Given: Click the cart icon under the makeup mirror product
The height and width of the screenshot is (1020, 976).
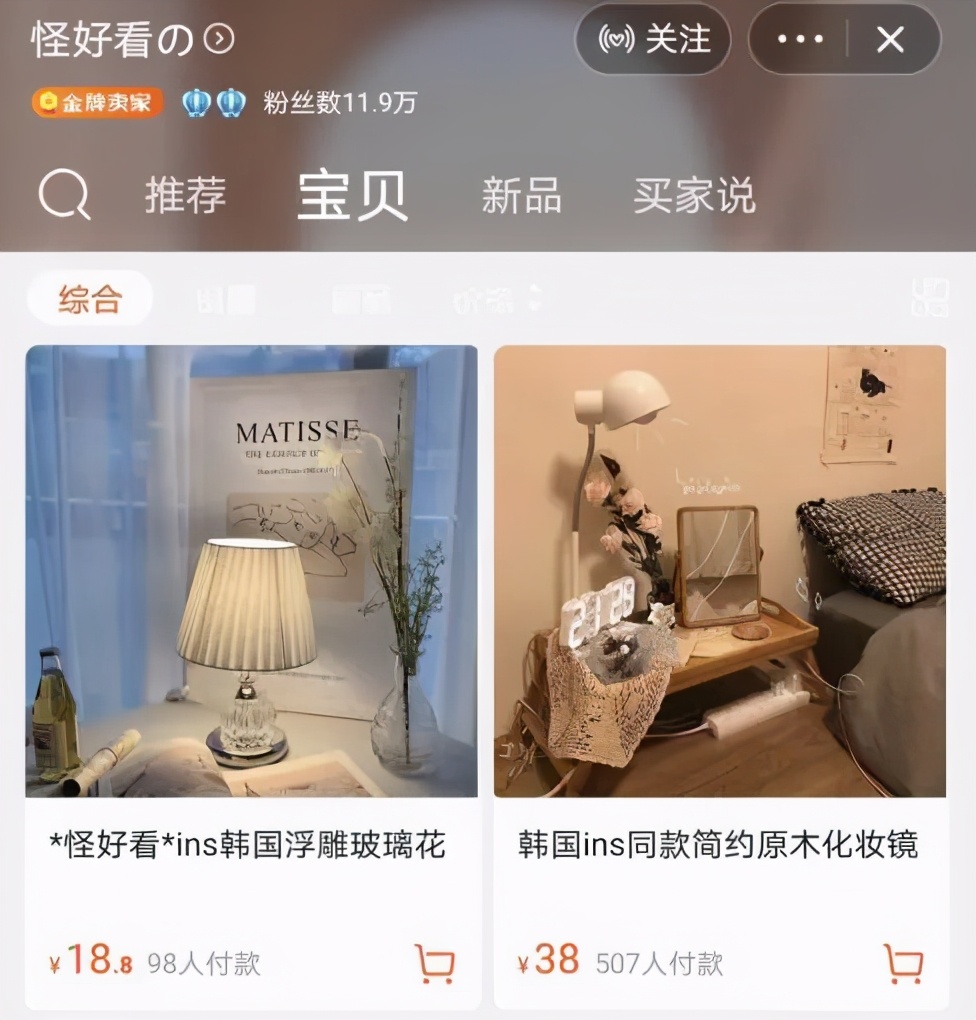Looking at the screenshot, I should pos(902,960).
